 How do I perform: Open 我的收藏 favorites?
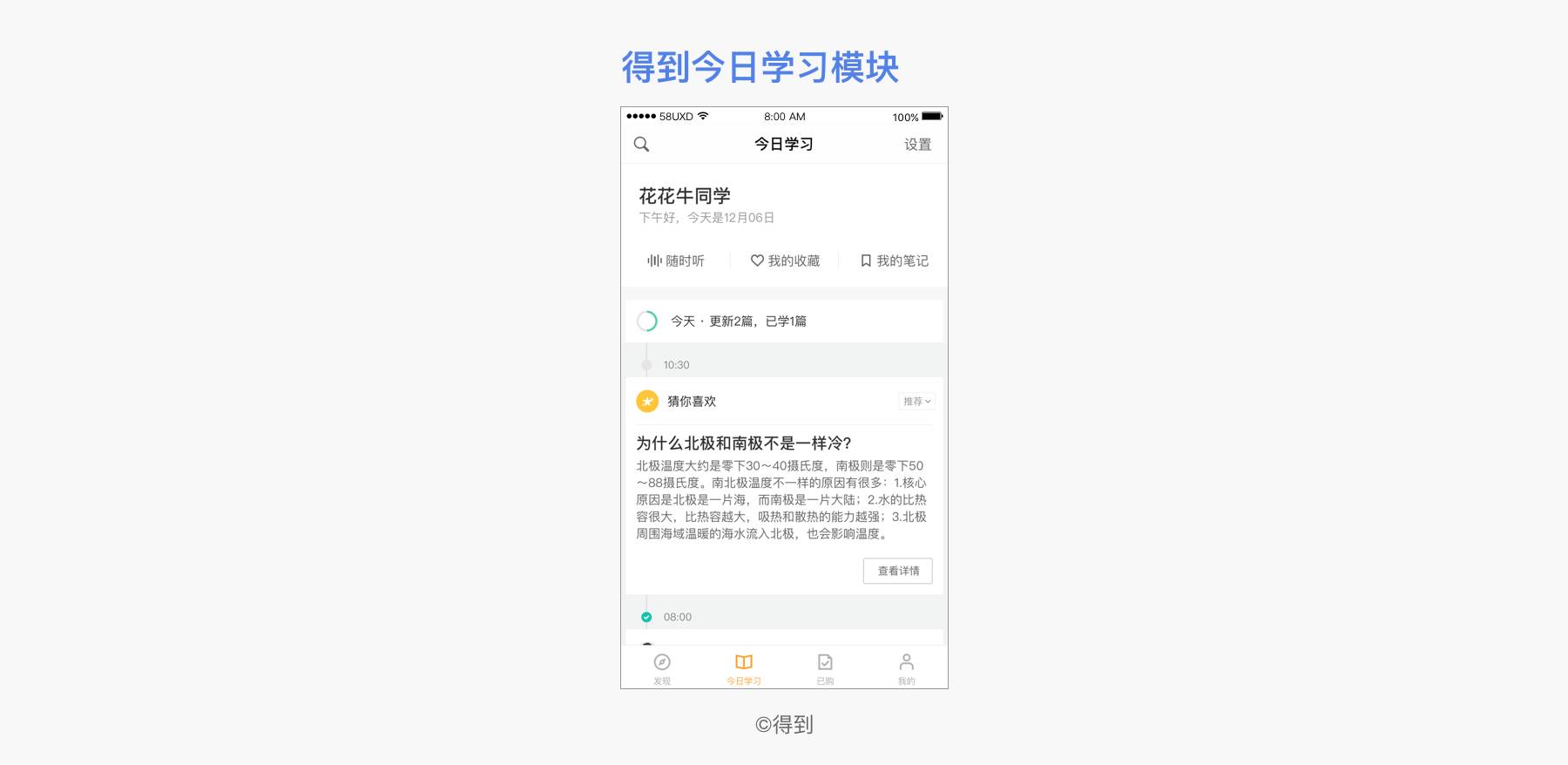click(785, 261)
